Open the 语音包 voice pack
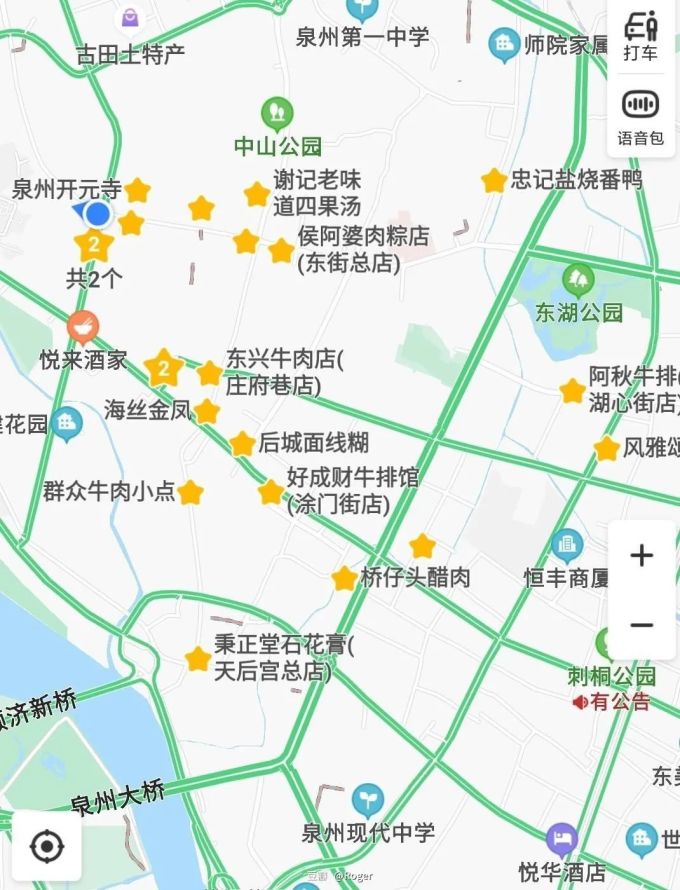The width and height of the screenshot is (680, 890). [641, 116]
